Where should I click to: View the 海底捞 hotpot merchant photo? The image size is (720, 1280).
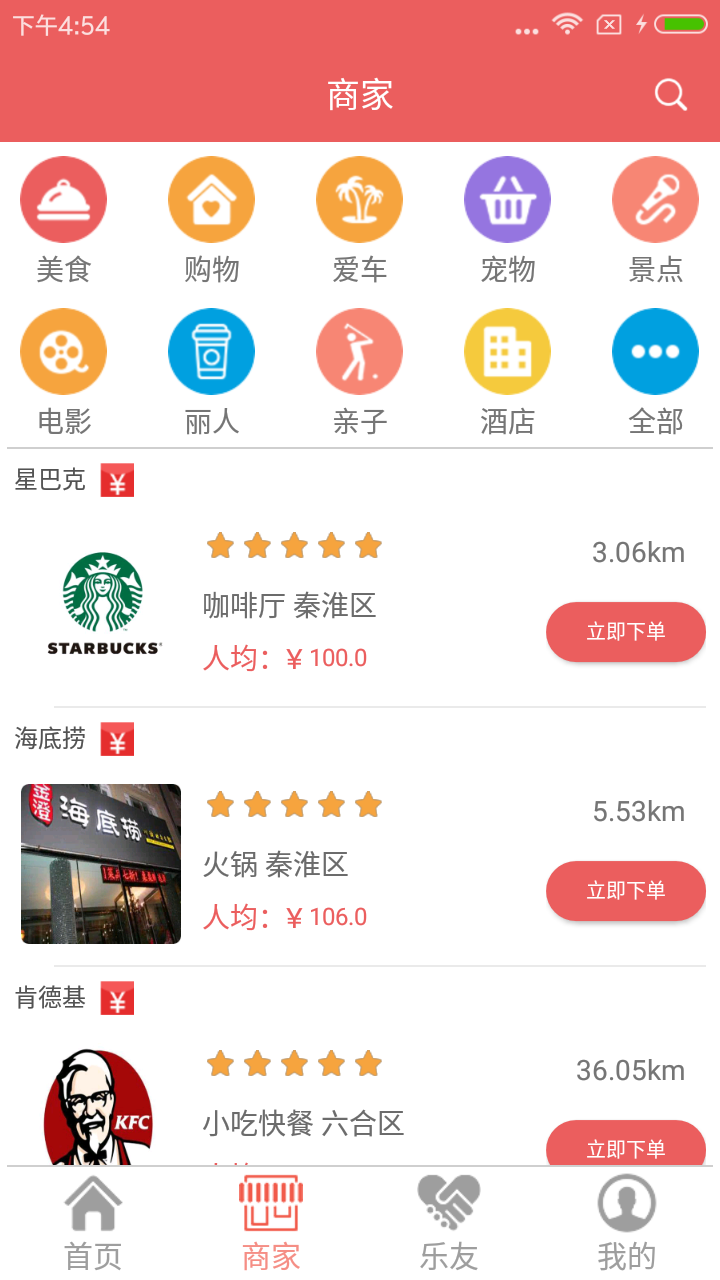pyautogui.click(x=101, y=864)
